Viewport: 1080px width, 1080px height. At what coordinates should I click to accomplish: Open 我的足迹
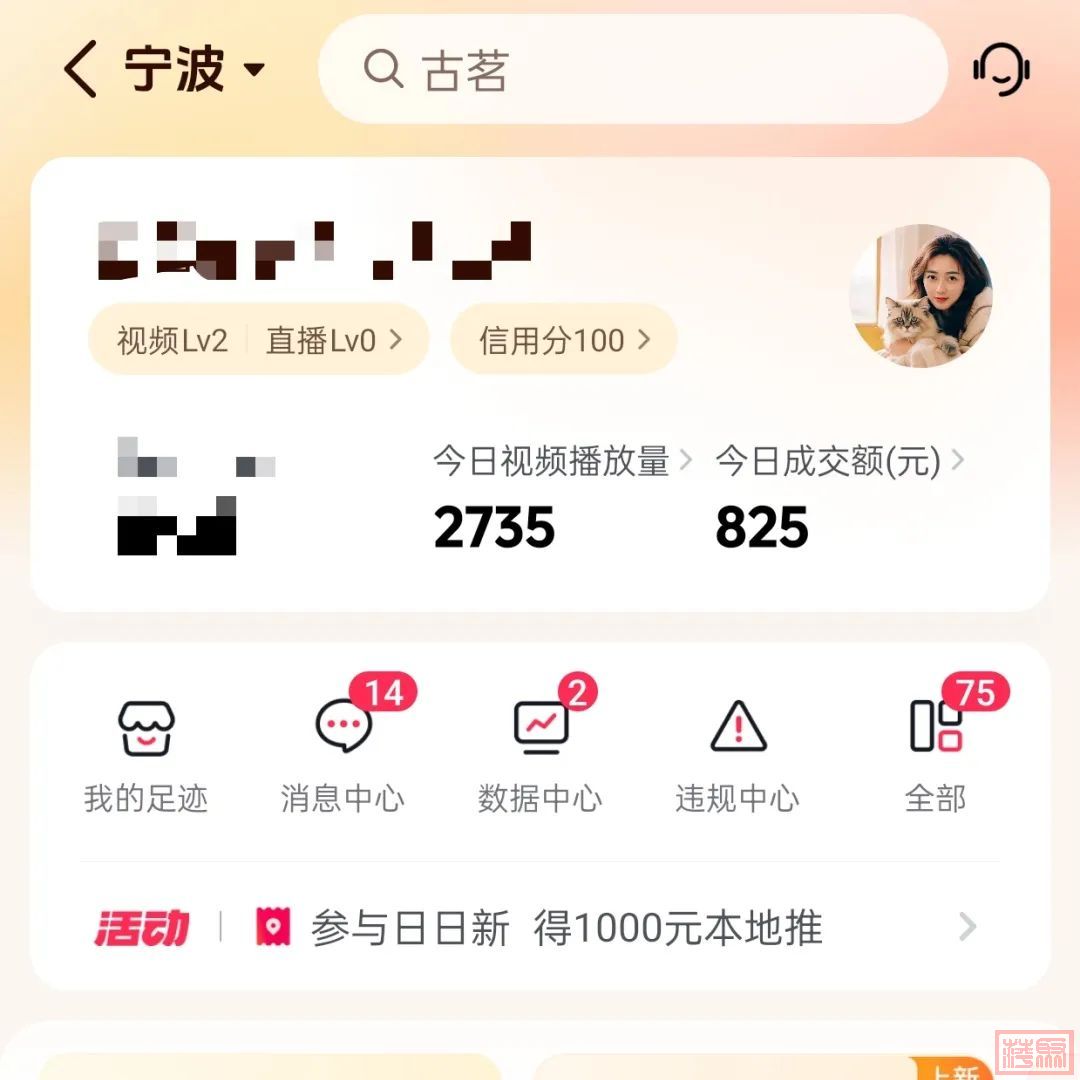click(x=146, y=755)
